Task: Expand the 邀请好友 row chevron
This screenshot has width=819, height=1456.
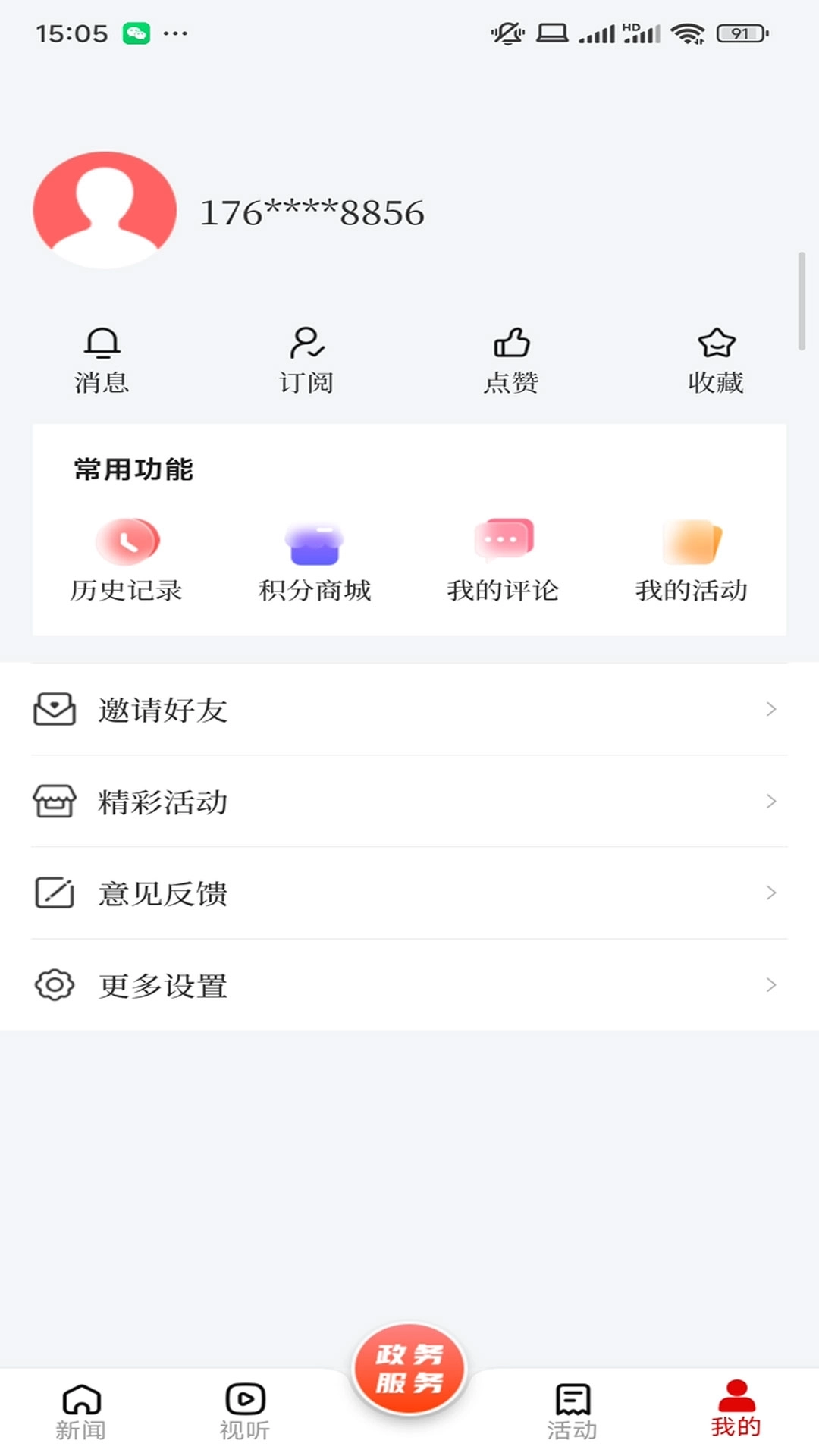Action: click(772, 710)
